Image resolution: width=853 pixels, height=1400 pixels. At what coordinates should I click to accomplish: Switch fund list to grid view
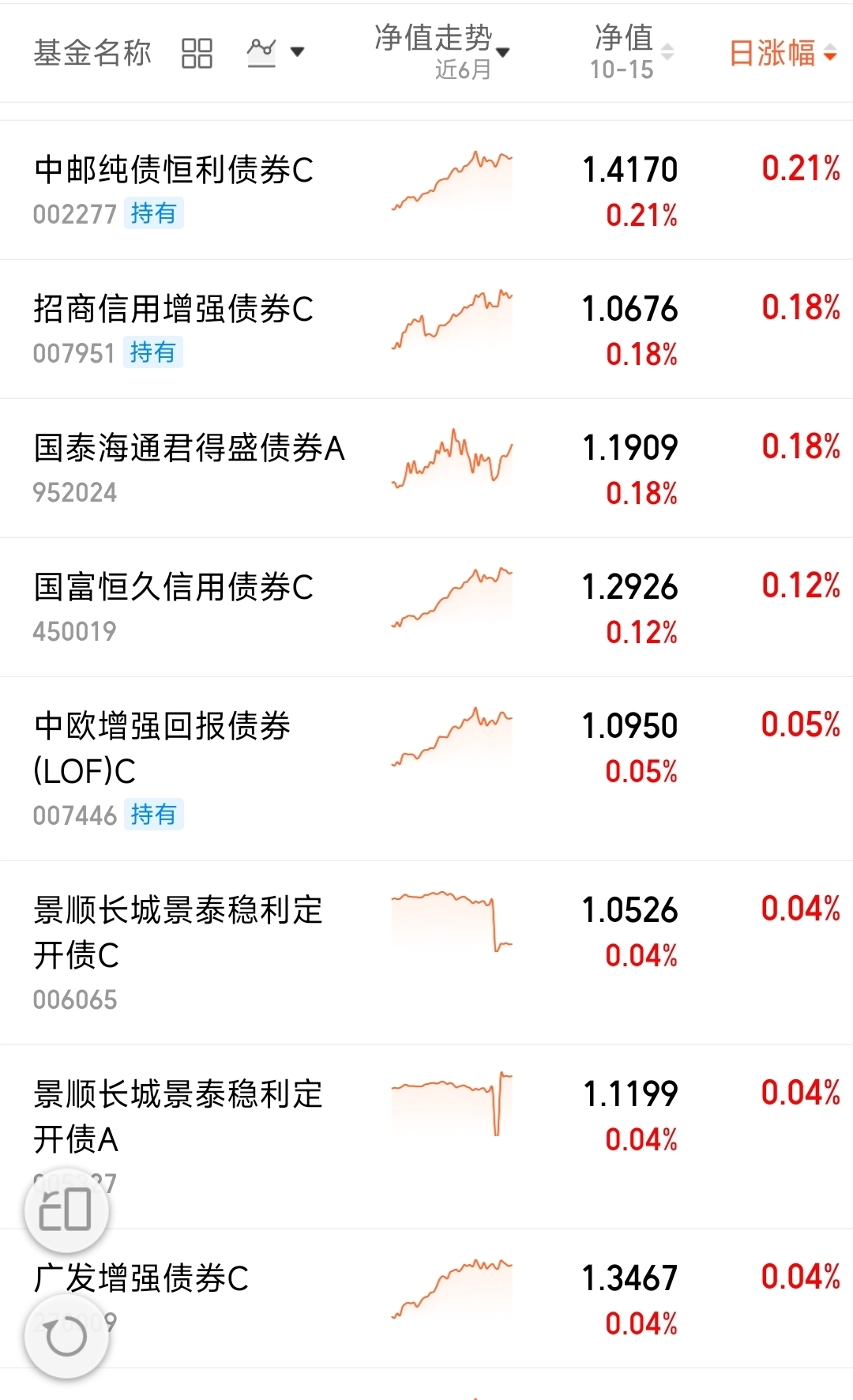pos(197,54)
